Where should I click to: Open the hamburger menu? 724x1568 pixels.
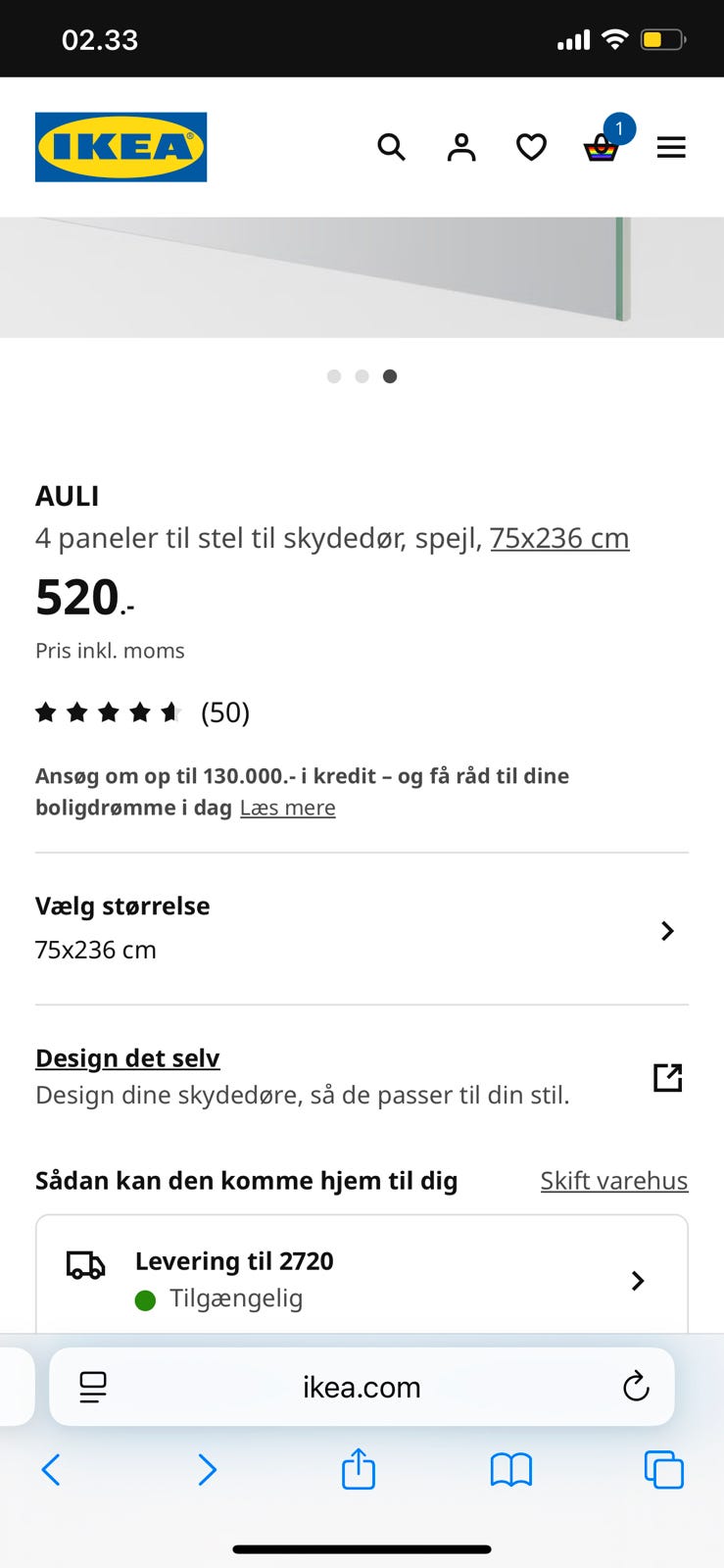coord(671,147)
